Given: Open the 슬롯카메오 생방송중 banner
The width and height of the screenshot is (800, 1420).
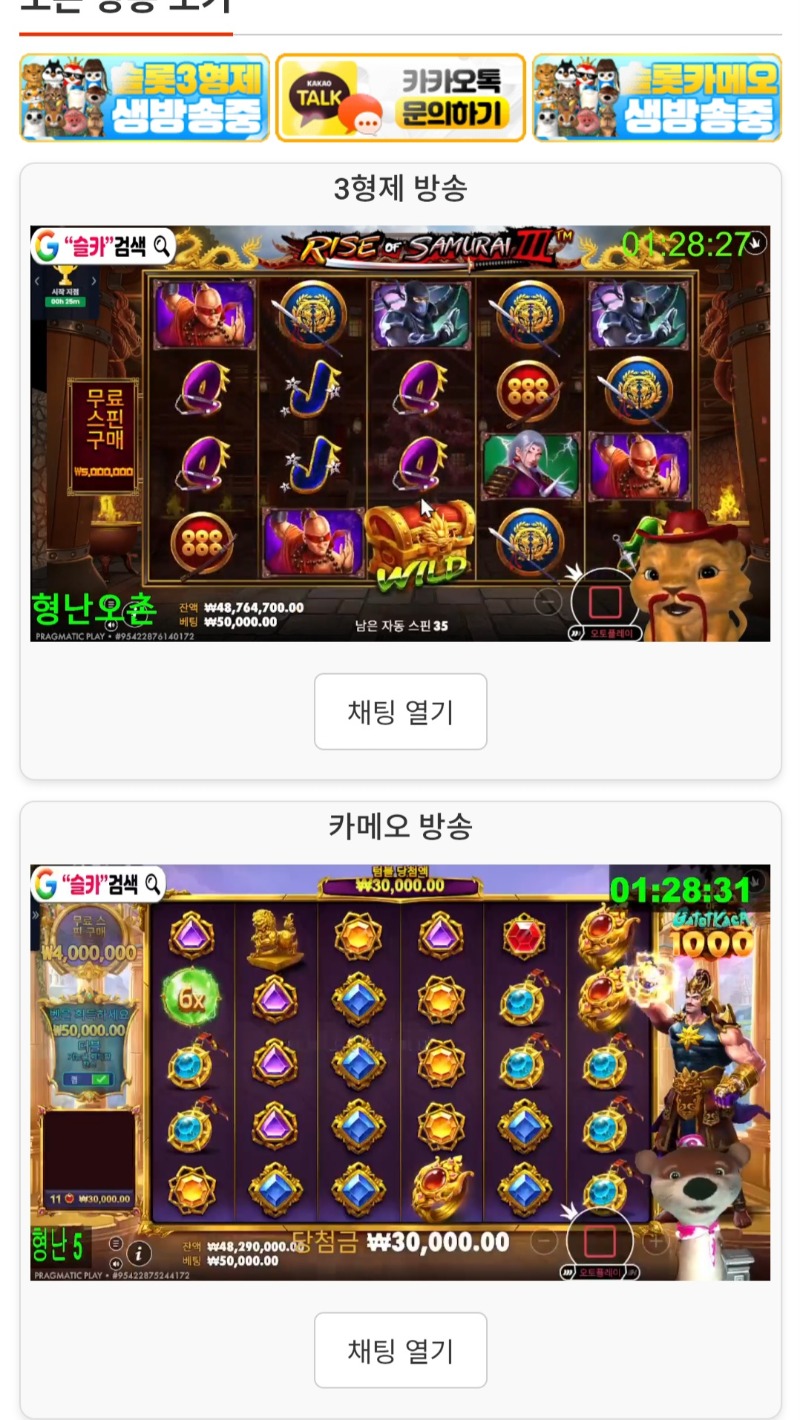Looking at the screenshot, I should (657, 98).
